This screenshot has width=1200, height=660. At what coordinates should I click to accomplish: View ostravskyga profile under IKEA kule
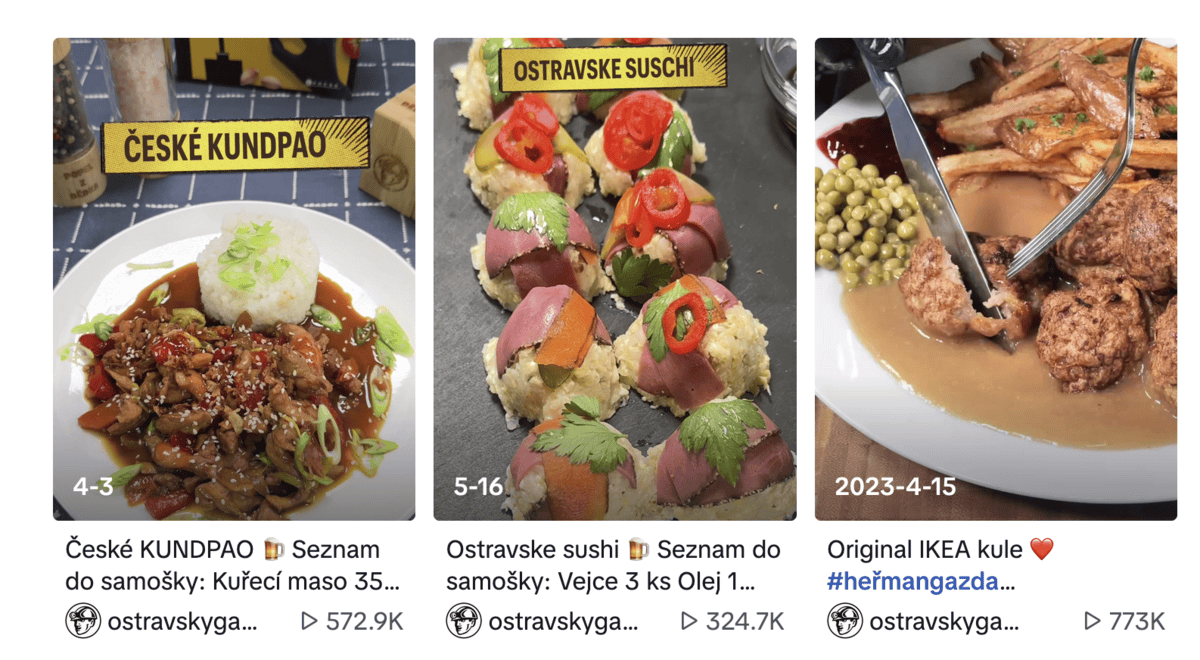click(943, 621)
